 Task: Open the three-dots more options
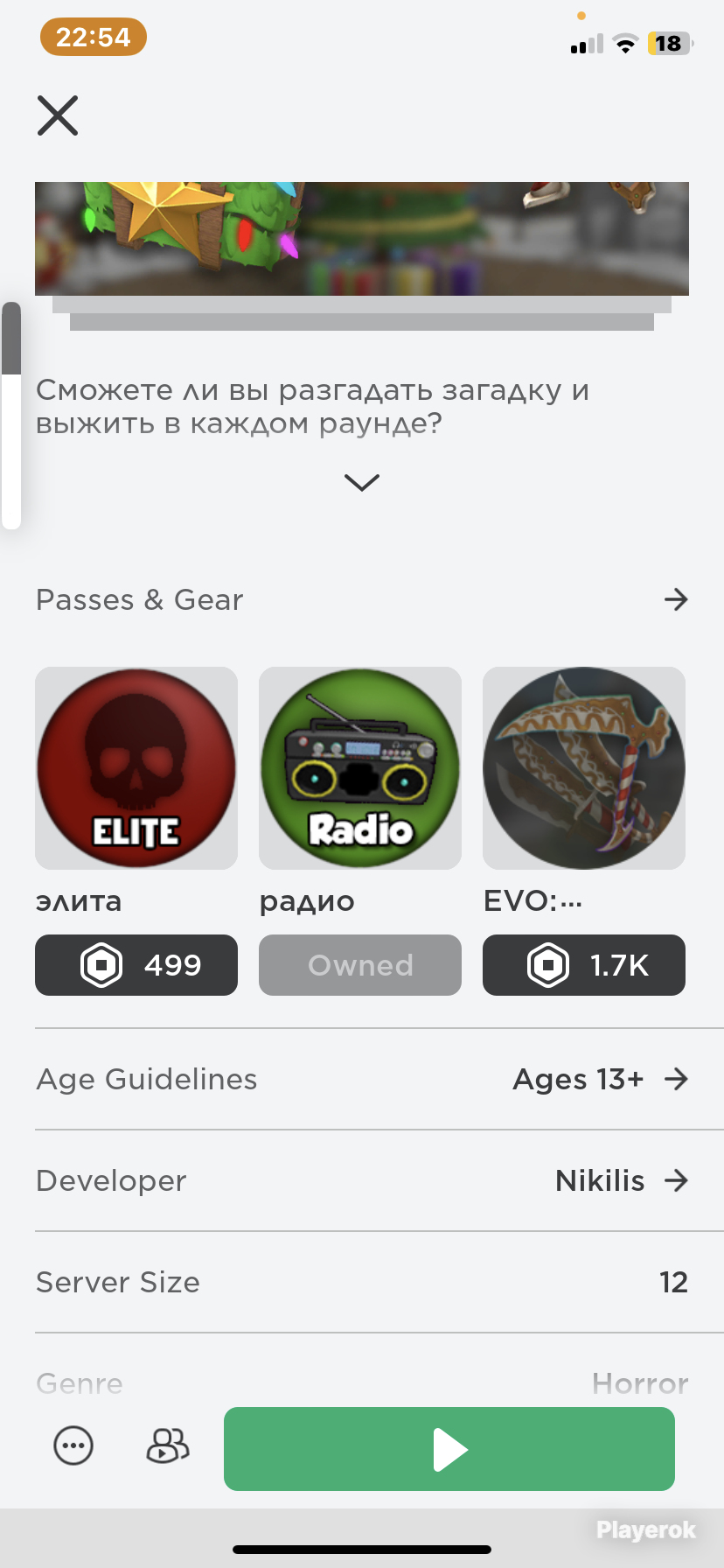pos(73,1445)
